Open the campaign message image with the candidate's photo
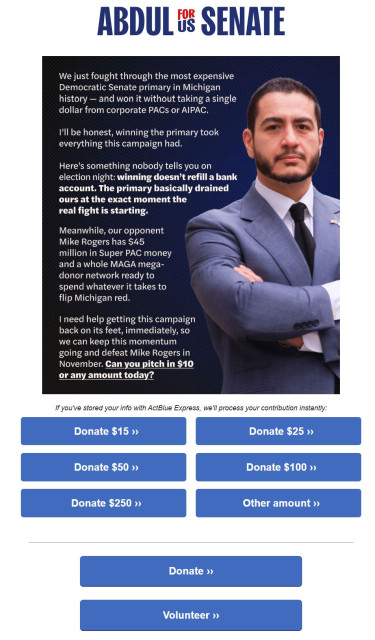This screenshot has height=640, width=375. click(191, 225)
